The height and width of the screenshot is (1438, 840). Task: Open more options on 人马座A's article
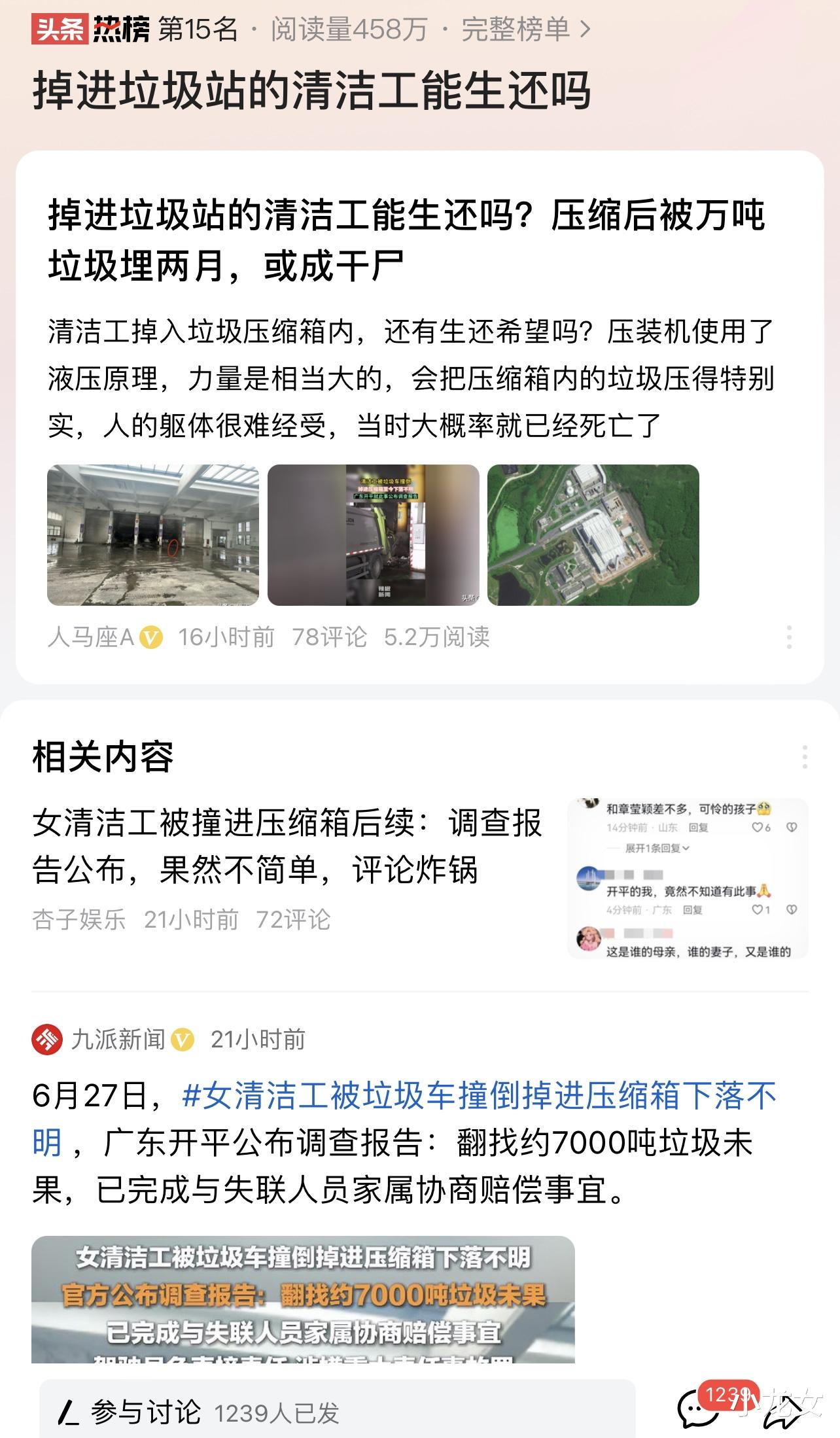(x=789, y=637)
